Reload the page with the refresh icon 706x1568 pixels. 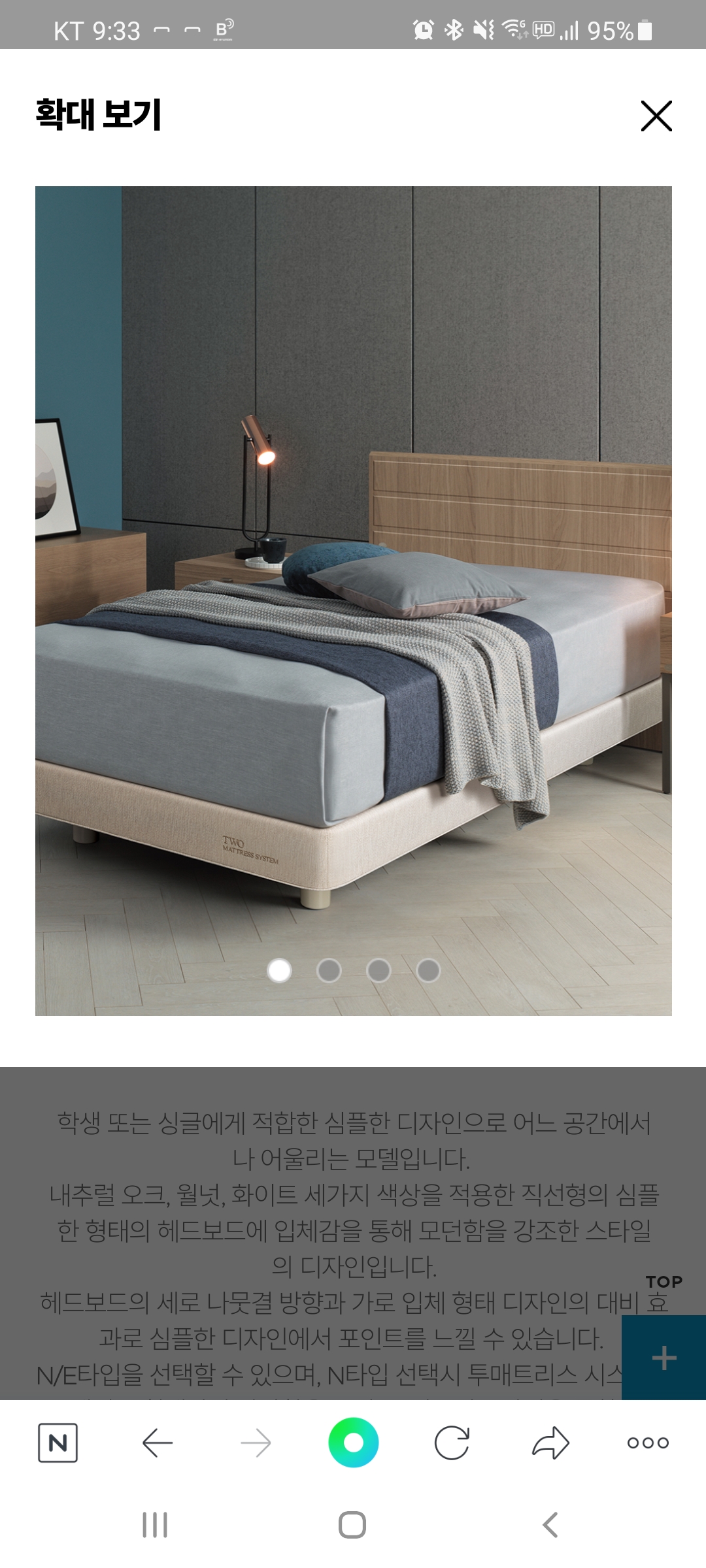click(452, 1443)
